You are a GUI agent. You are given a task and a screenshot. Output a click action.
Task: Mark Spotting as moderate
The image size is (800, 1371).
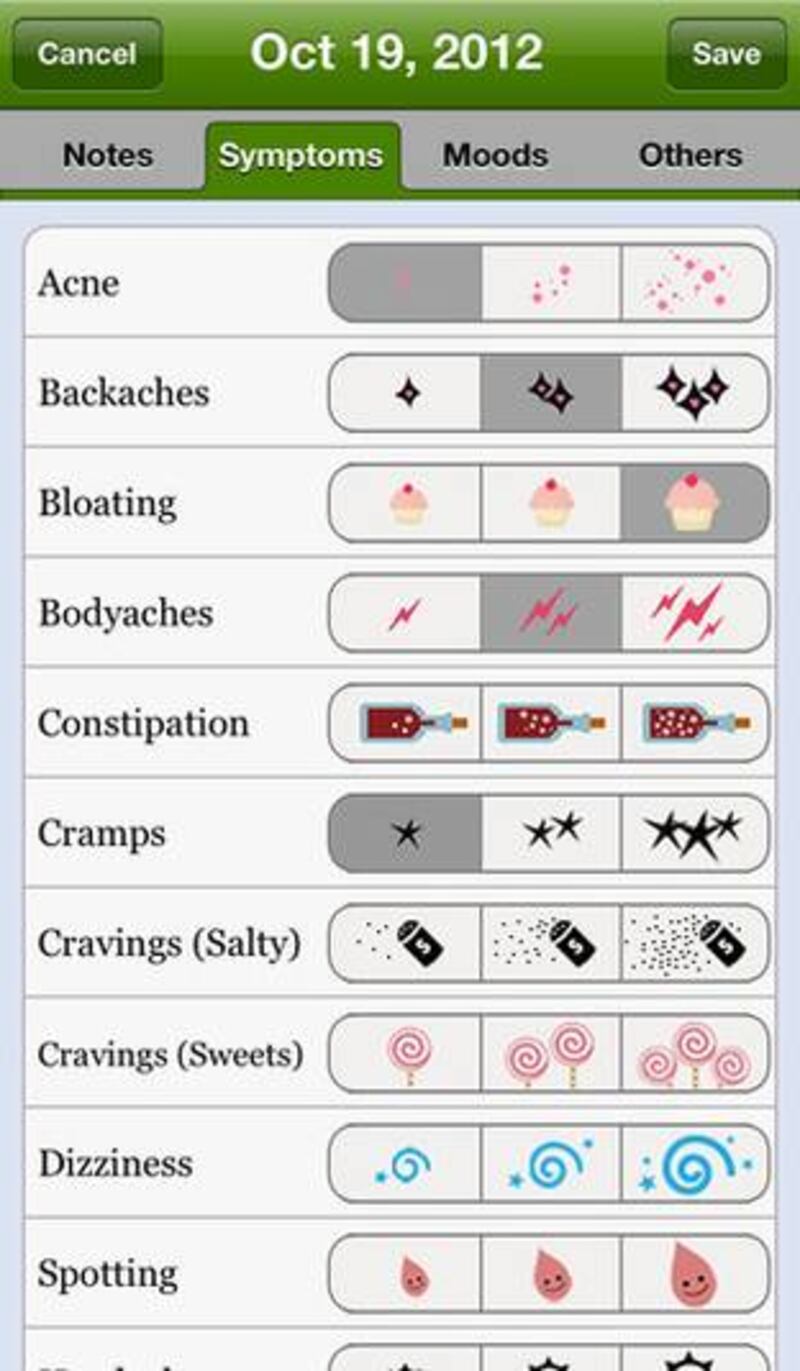click(551, 1273)
